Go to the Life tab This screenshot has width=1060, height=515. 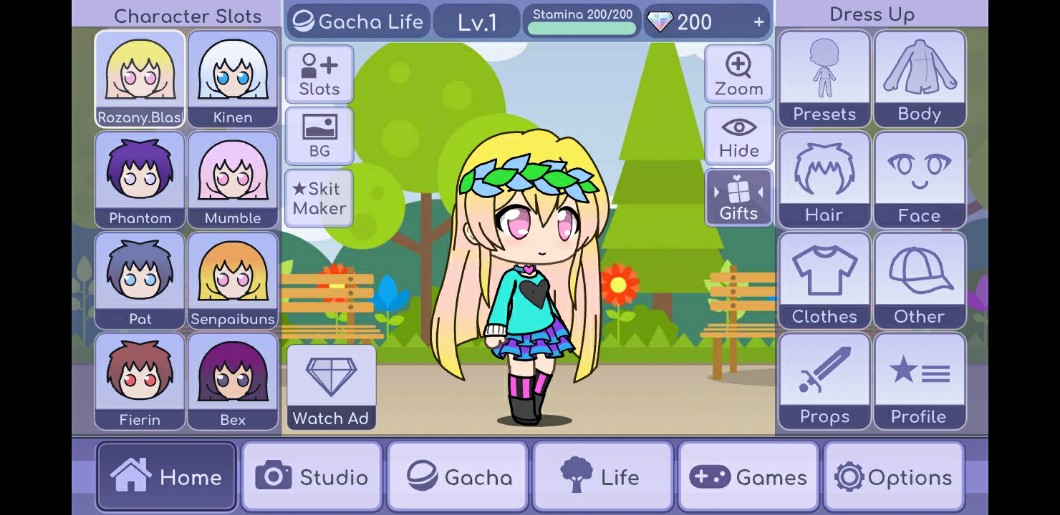click(x=603, y=476)
